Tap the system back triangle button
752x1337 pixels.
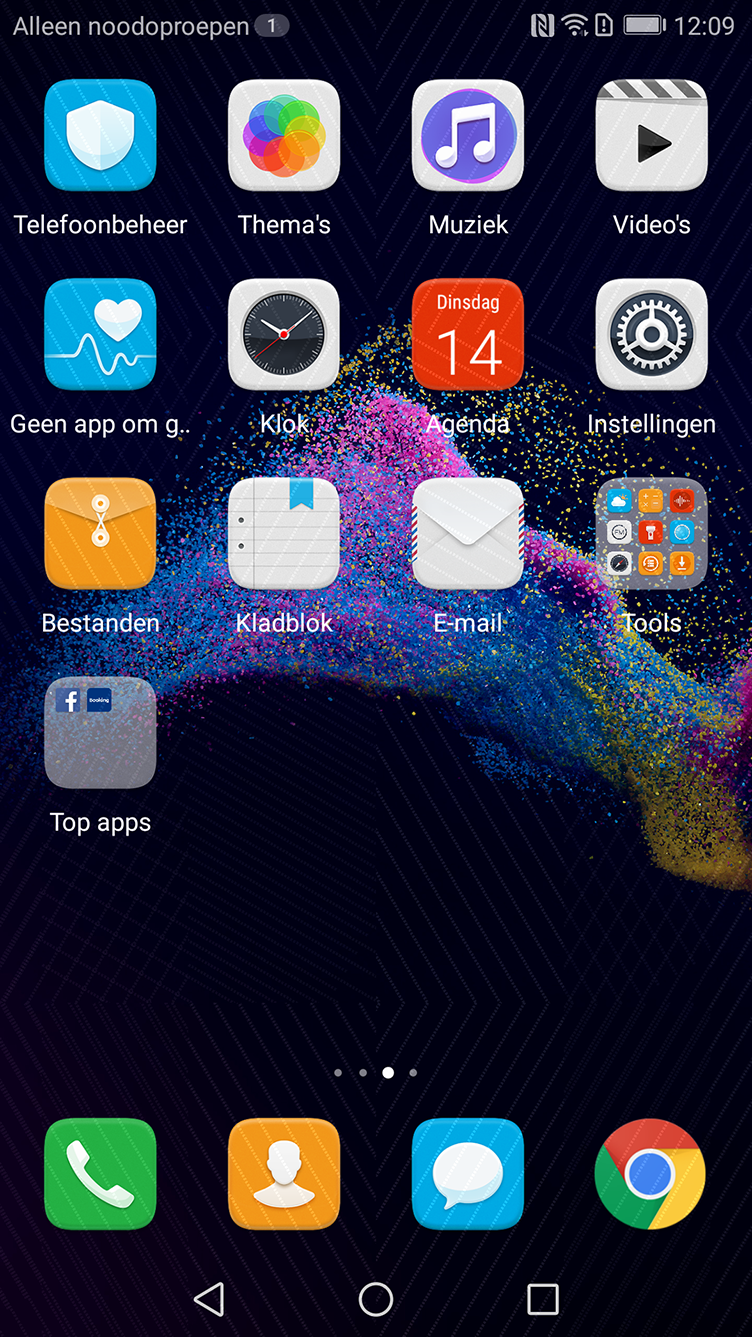(209, 1299)
